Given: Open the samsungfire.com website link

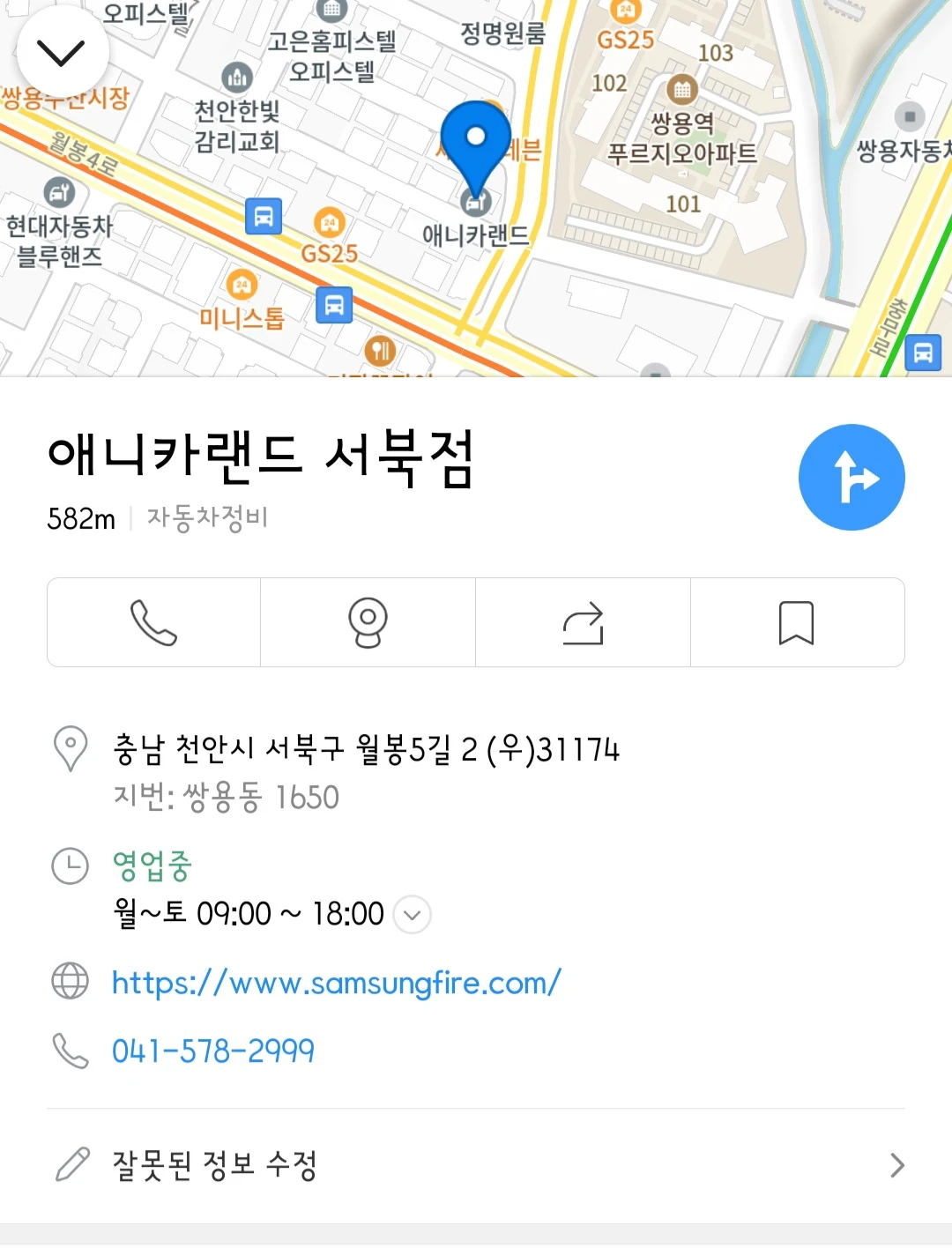Looking at the screenshot, I should (336, 983).
